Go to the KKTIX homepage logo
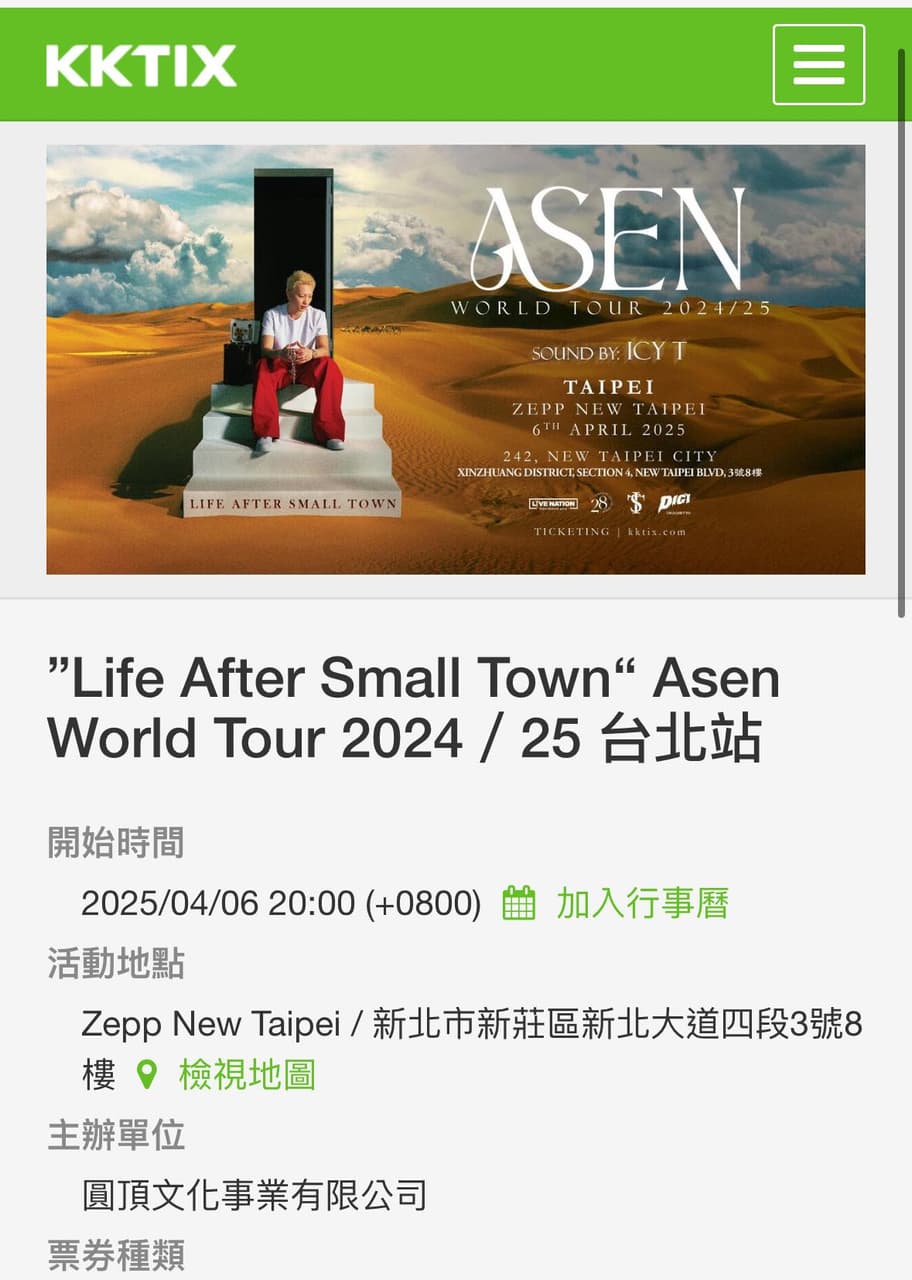The width and height of the screenshot is (912, 1280). click(x=141, y=66)
